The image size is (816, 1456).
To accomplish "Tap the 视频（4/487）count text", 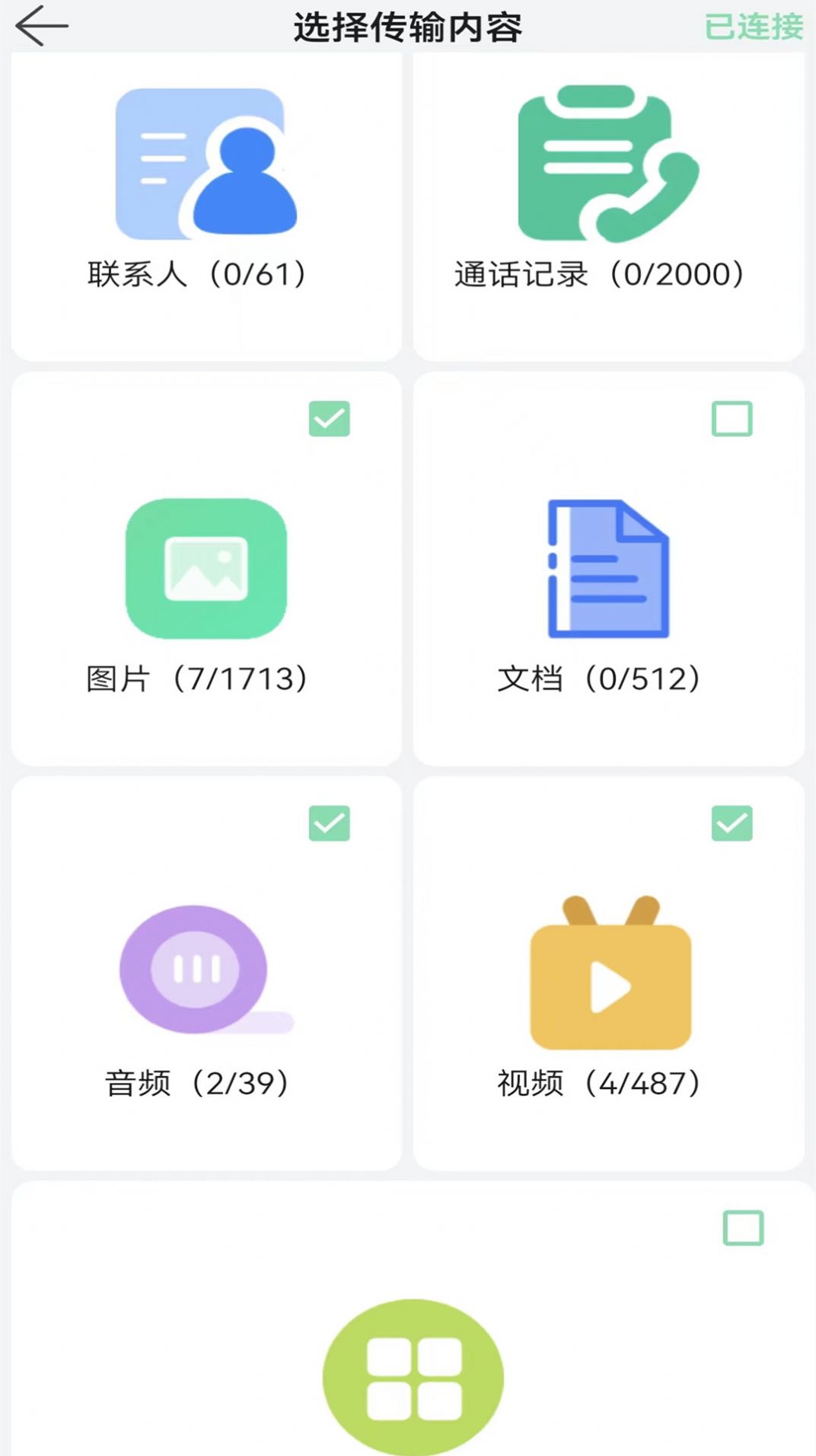I will point(600,1083).
